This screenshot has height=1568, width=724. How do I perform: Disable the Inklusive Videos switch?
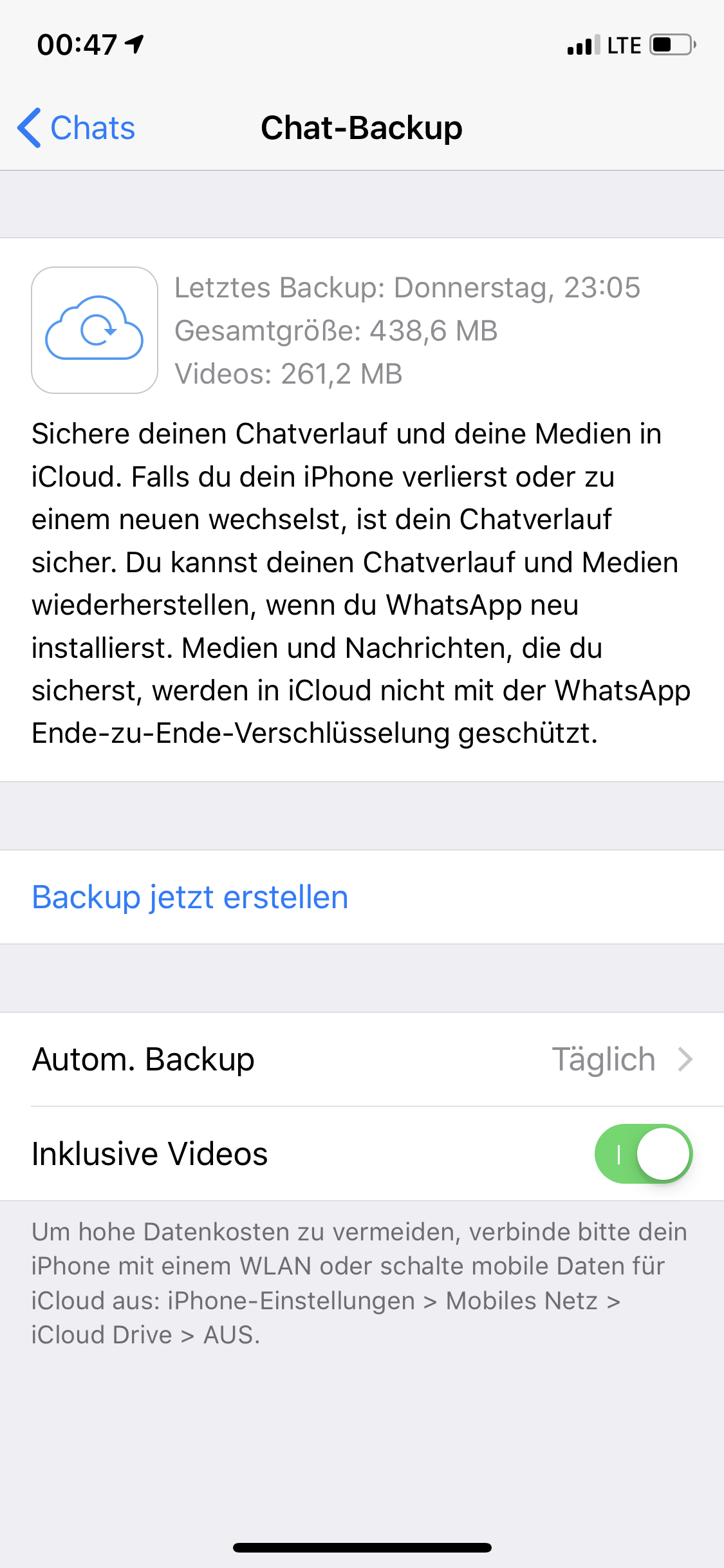pyautogui.click(x=642, y=1154)
